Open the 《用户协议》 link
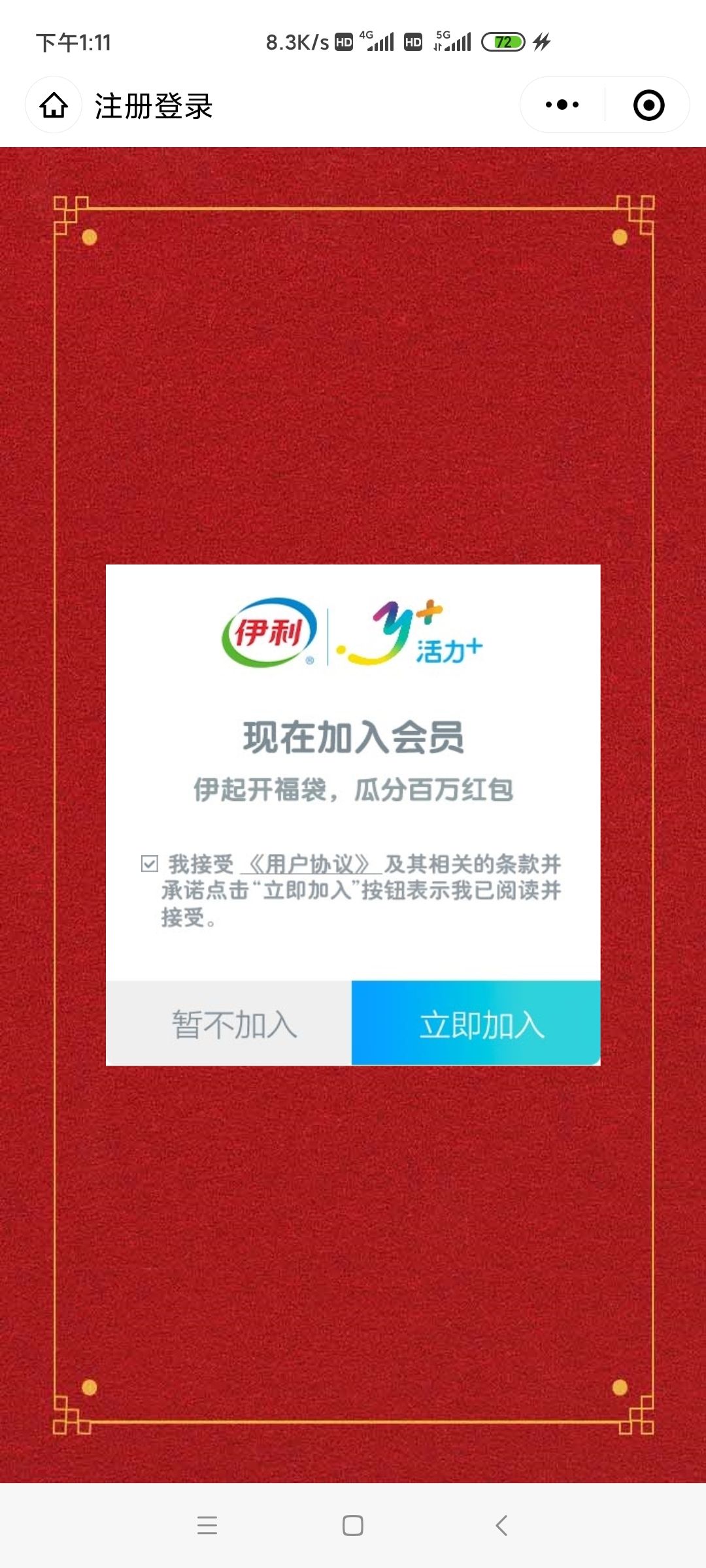706x1568 pixels. pos(311,864)
